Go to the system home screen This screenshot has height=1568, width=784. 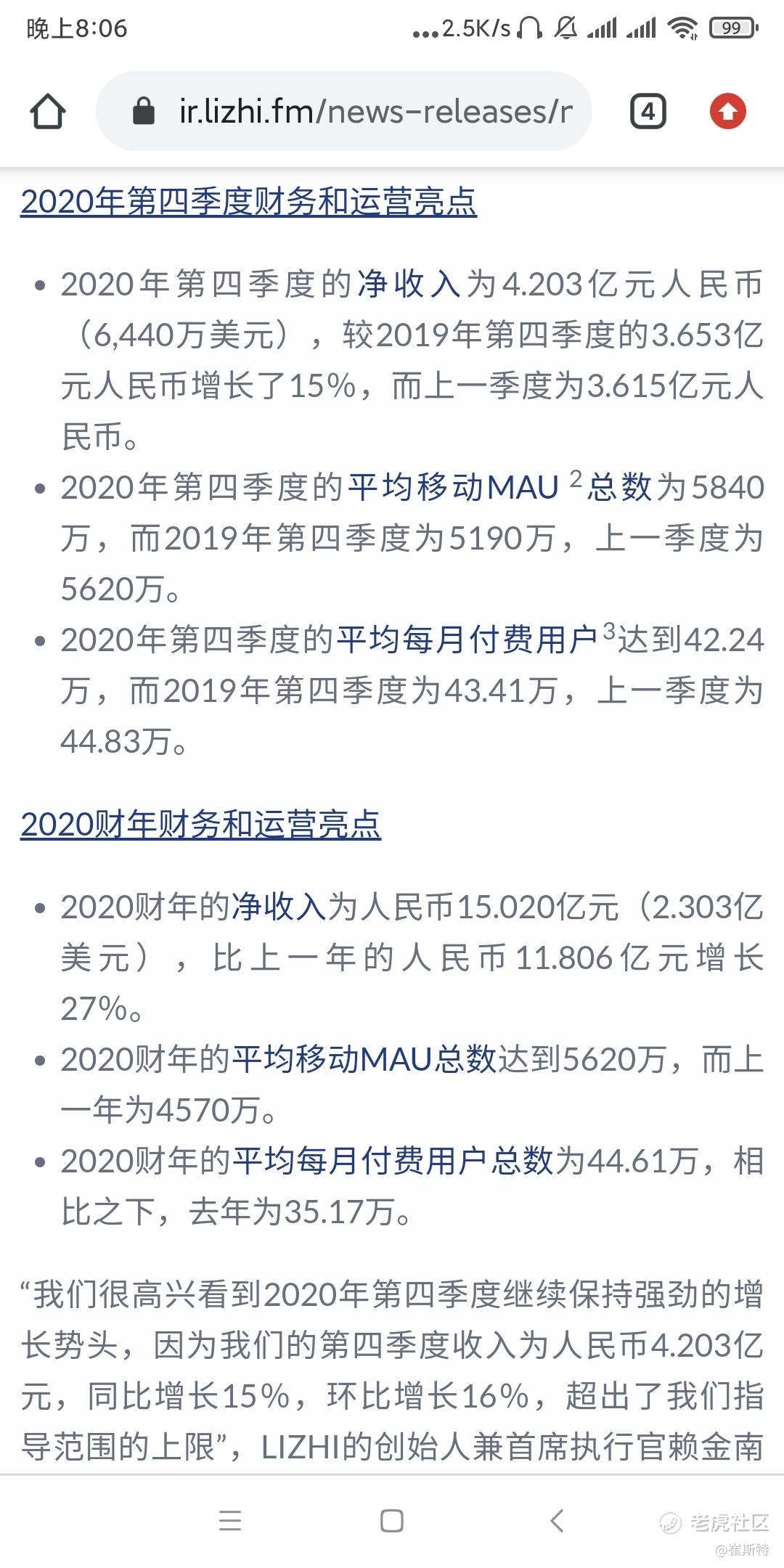click(x=392, y=1521)
